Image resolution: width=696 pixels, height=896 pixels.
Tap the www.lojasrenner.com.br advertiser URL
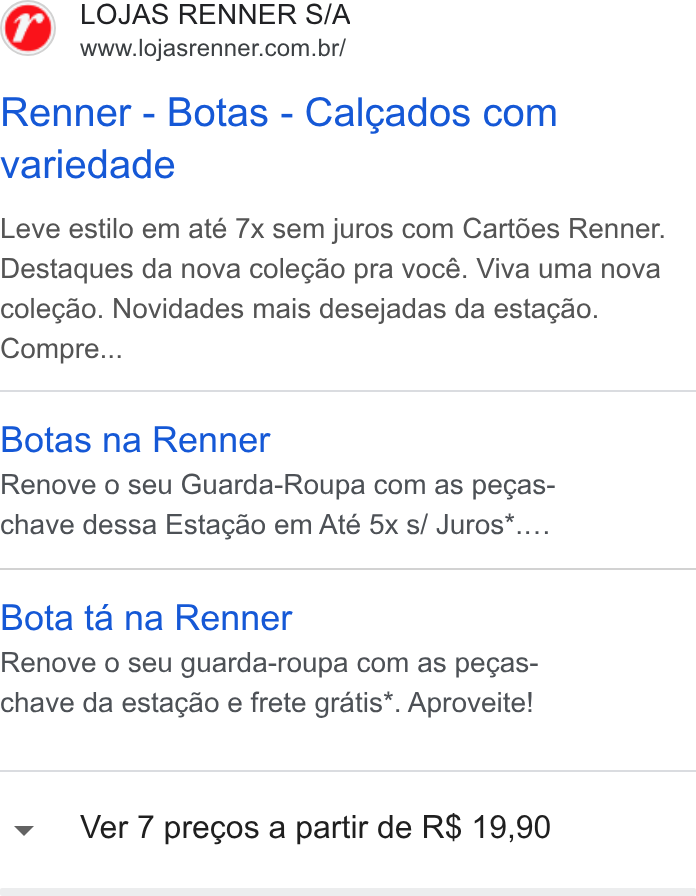[213, 49]
